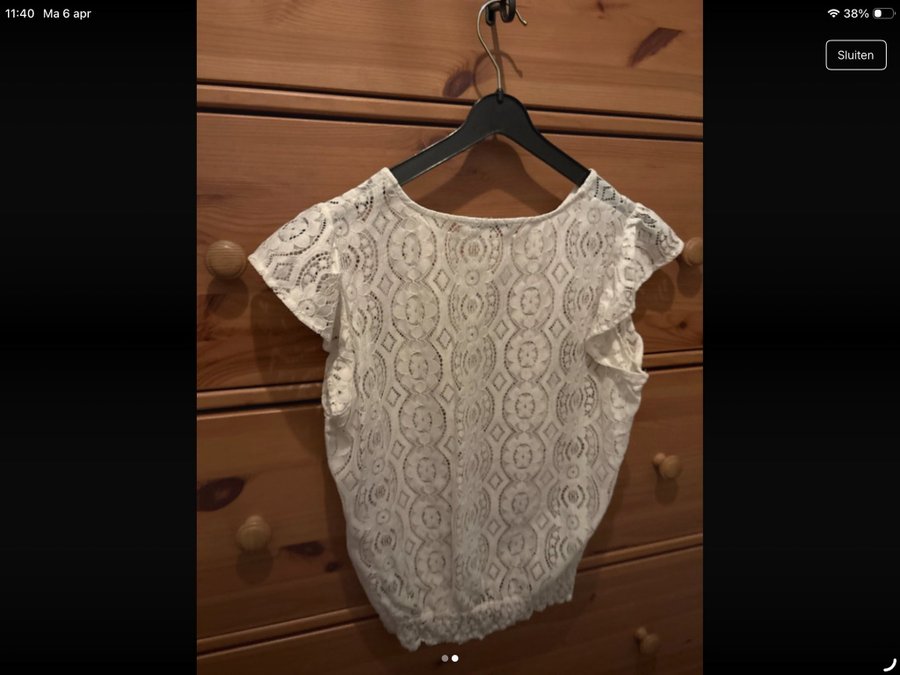Tap the page indicator dots
This screenshot has height=675, width=900.
(x=450, y=658)
